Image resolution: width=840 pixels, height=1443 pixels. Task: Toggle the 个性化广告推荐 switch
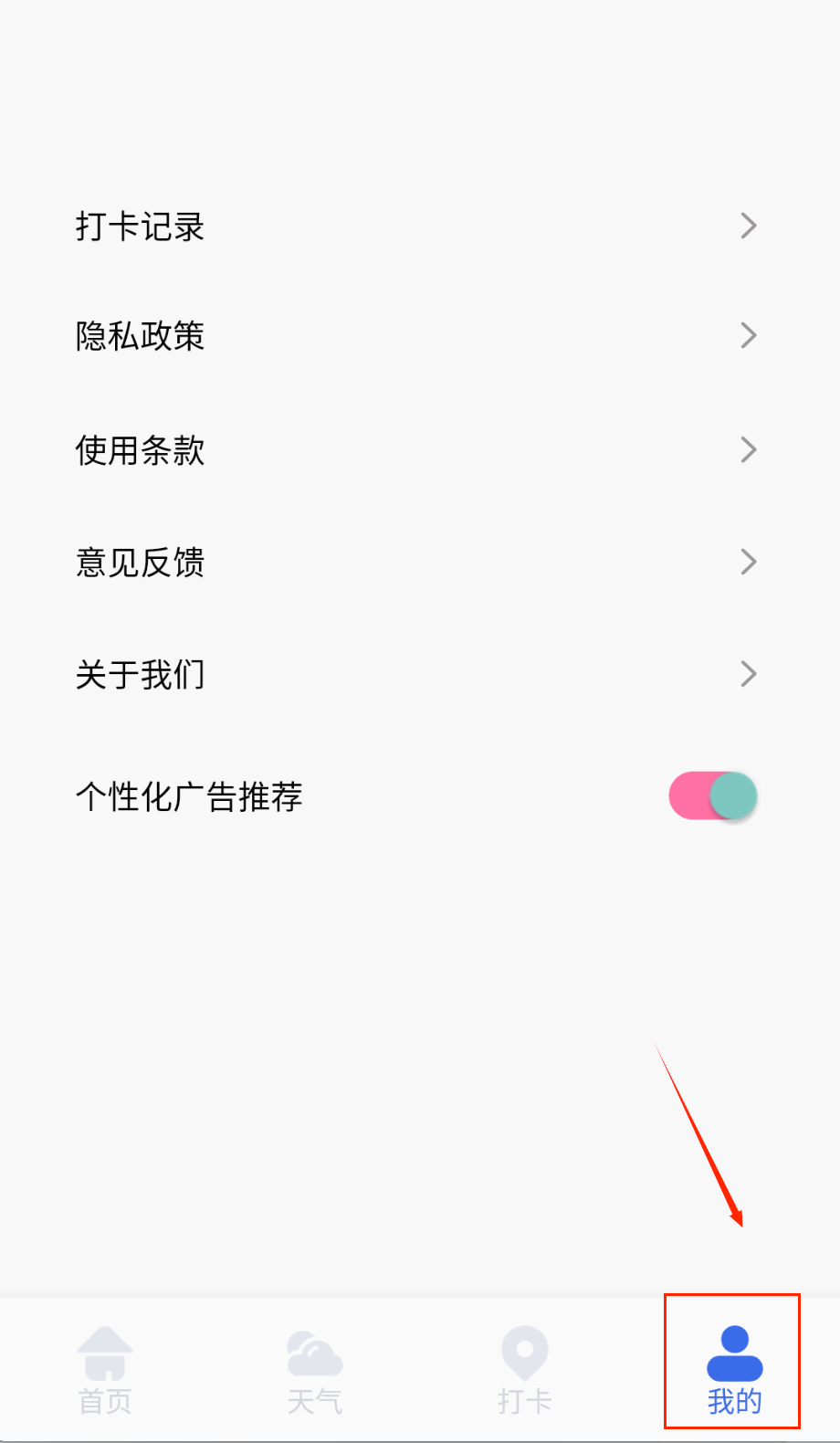click(712, 795)
